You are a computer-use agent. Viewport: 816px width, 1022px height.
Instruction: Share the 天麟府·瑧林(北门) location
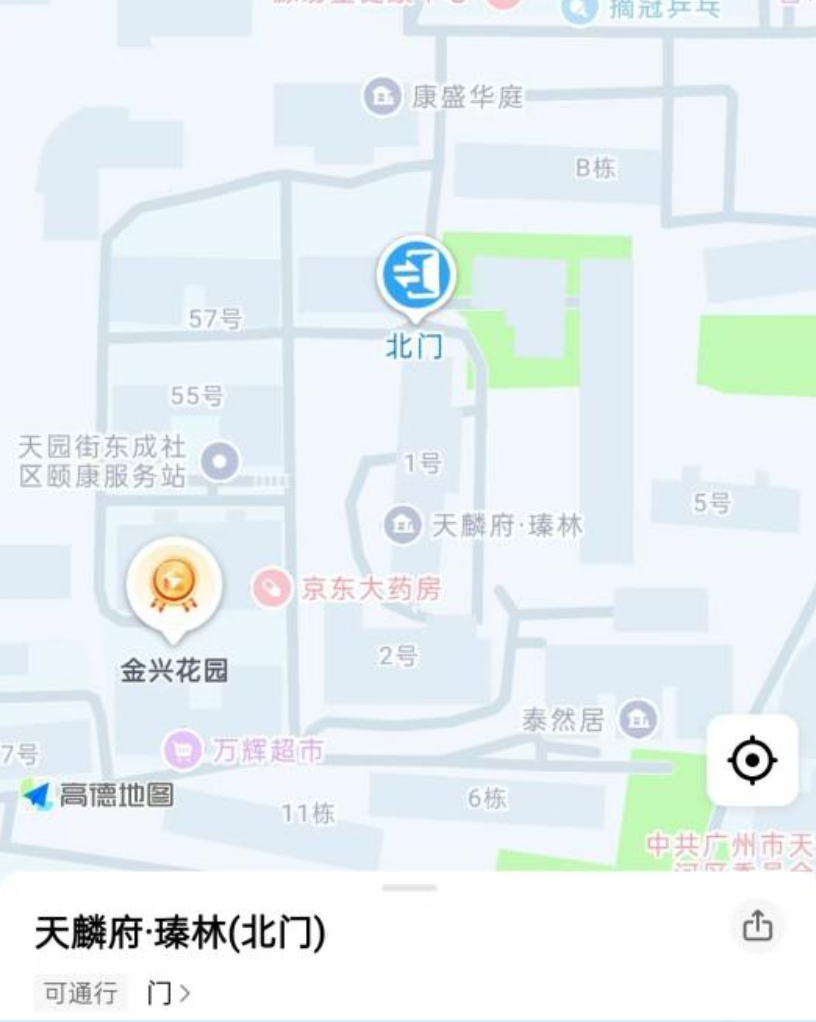(x=757, y=927)
